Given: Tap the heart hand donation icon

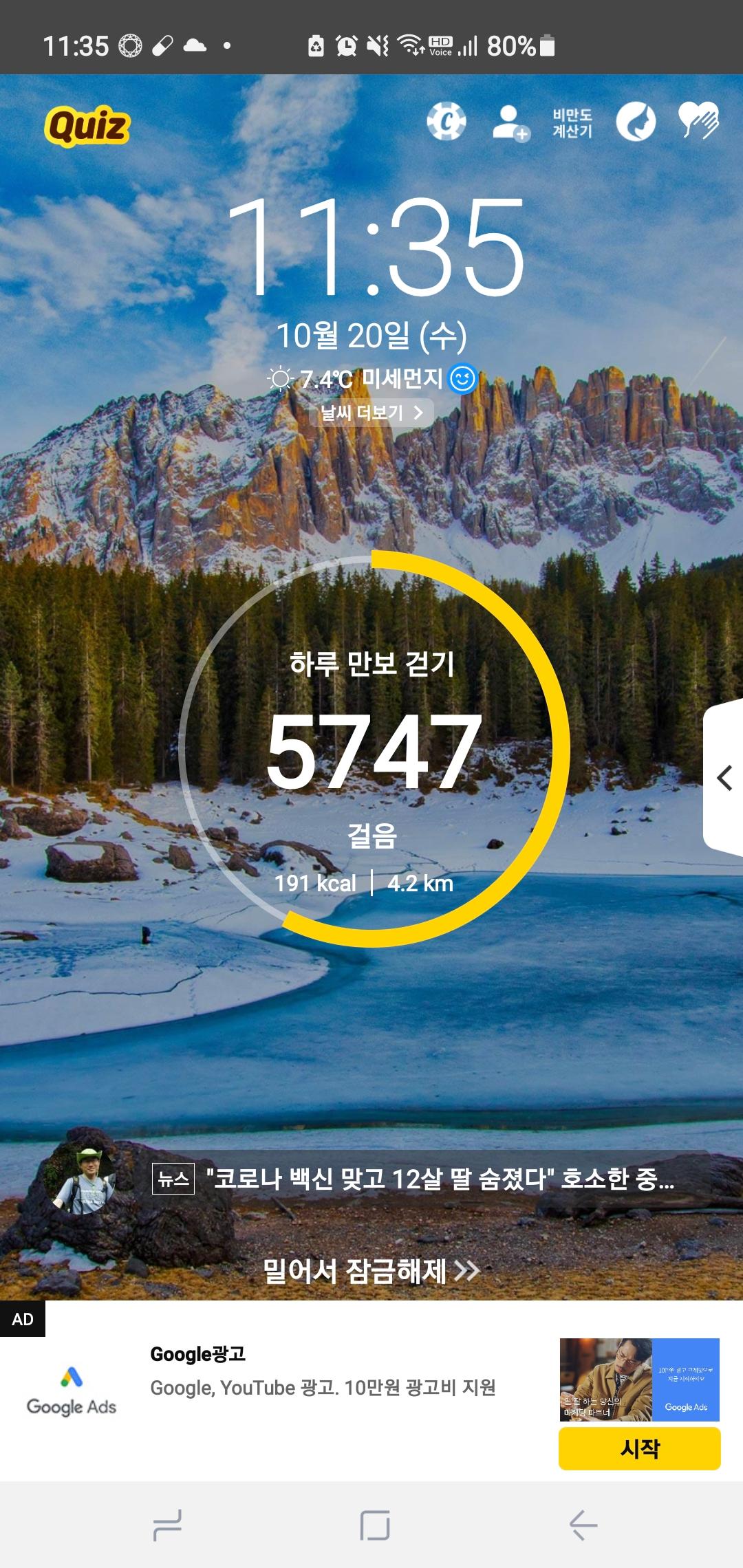Looking at the screenshot, I should pyautogui.click(x=698, y=121).
